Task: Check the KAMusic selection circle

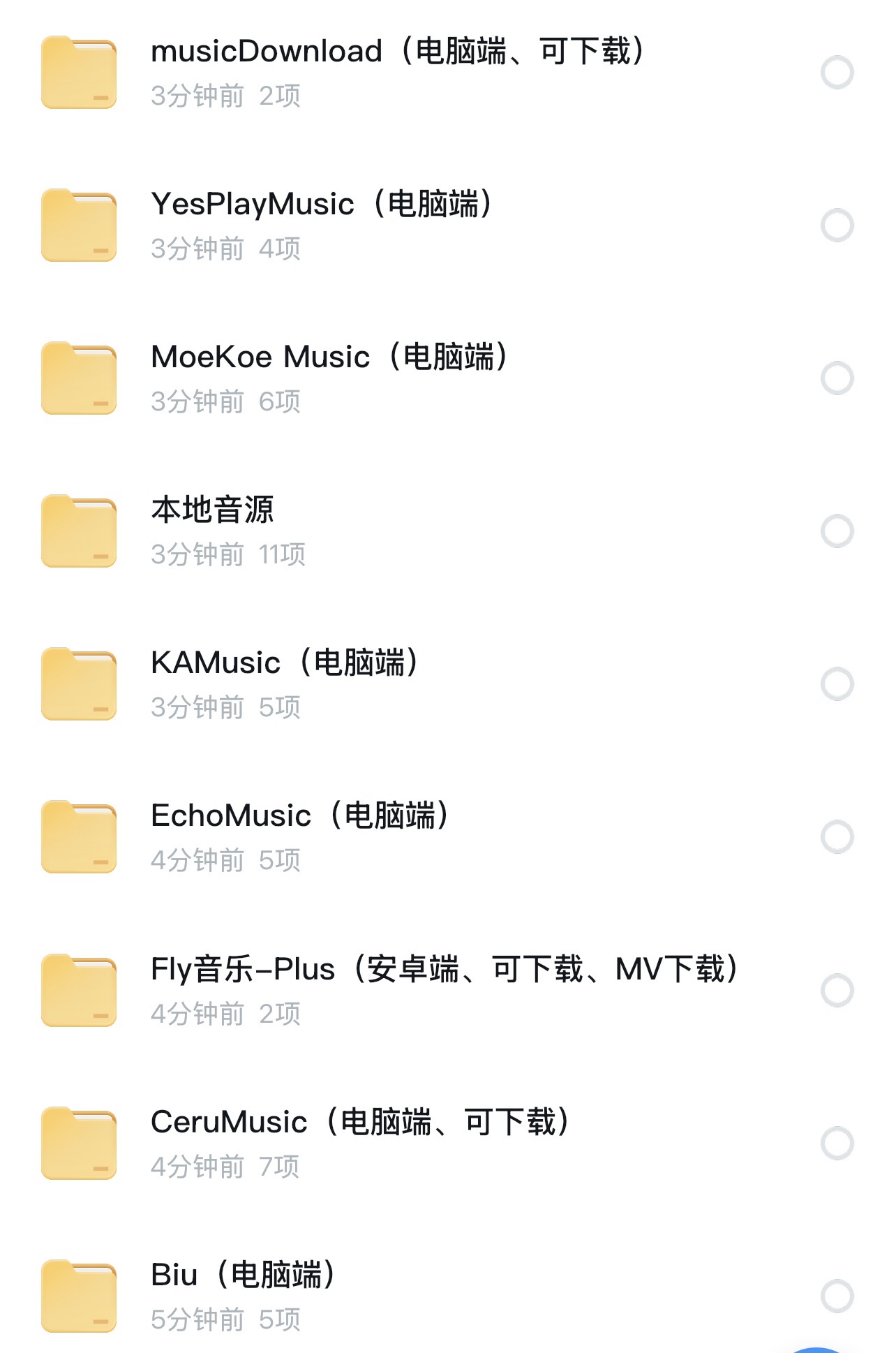Action: coord(837,683)
